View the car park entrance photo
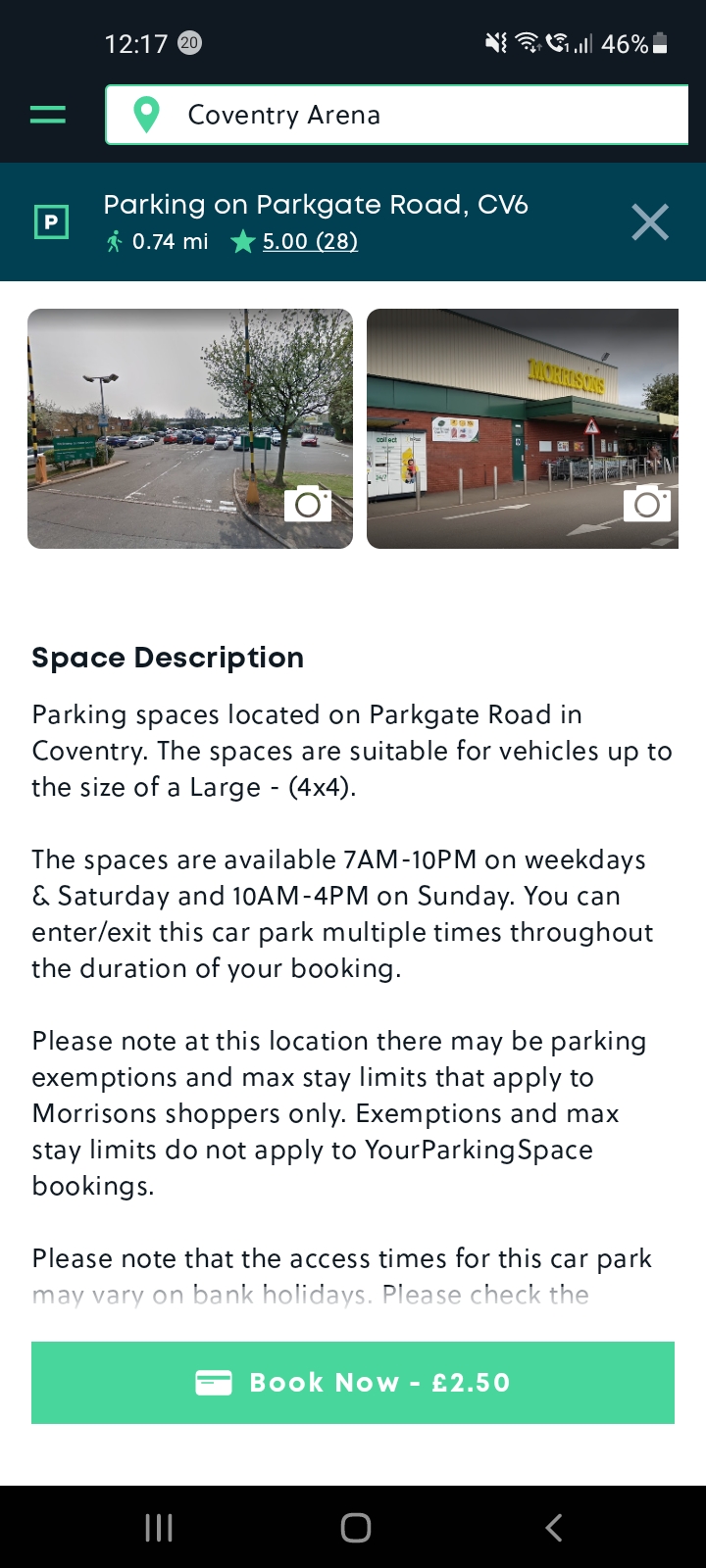 (189, 428)
